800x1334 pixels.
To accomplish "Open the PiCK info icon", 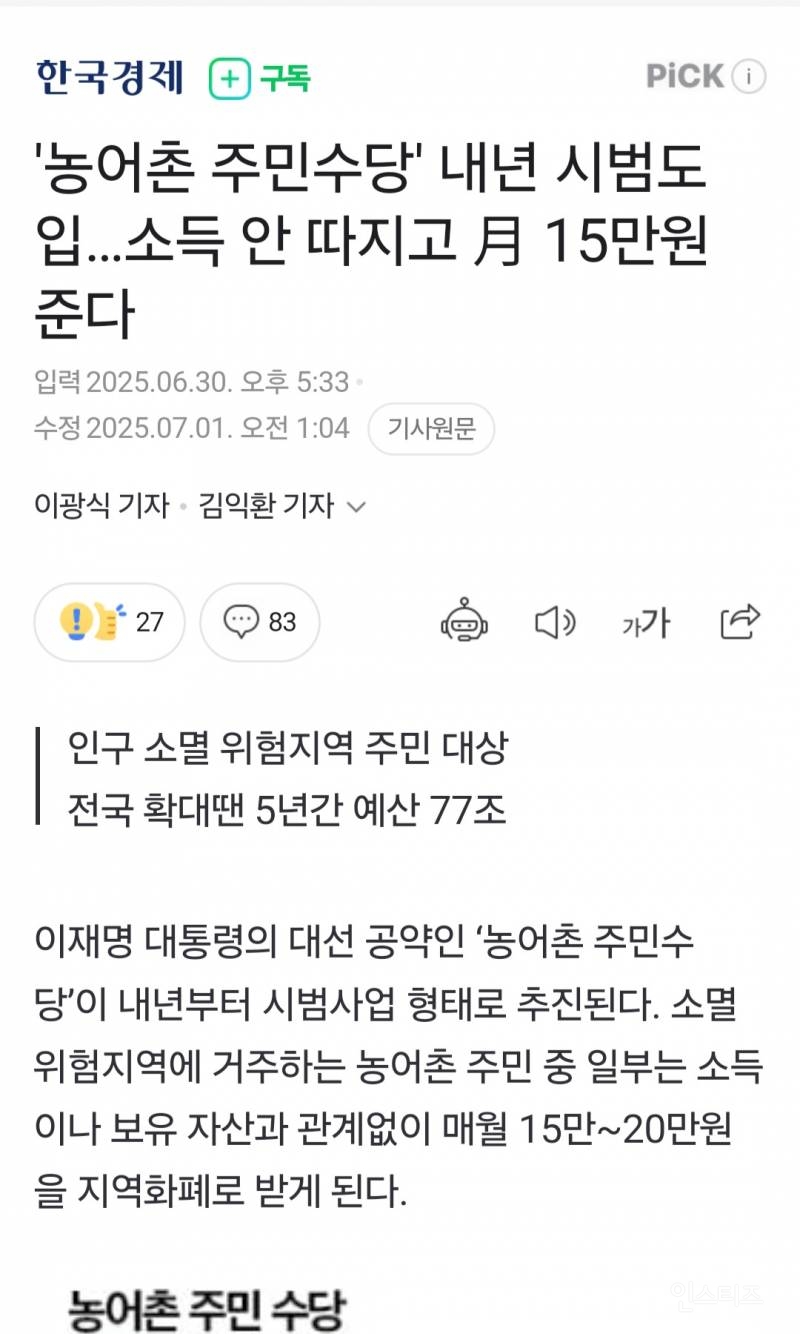I will (x=748, y=76).
